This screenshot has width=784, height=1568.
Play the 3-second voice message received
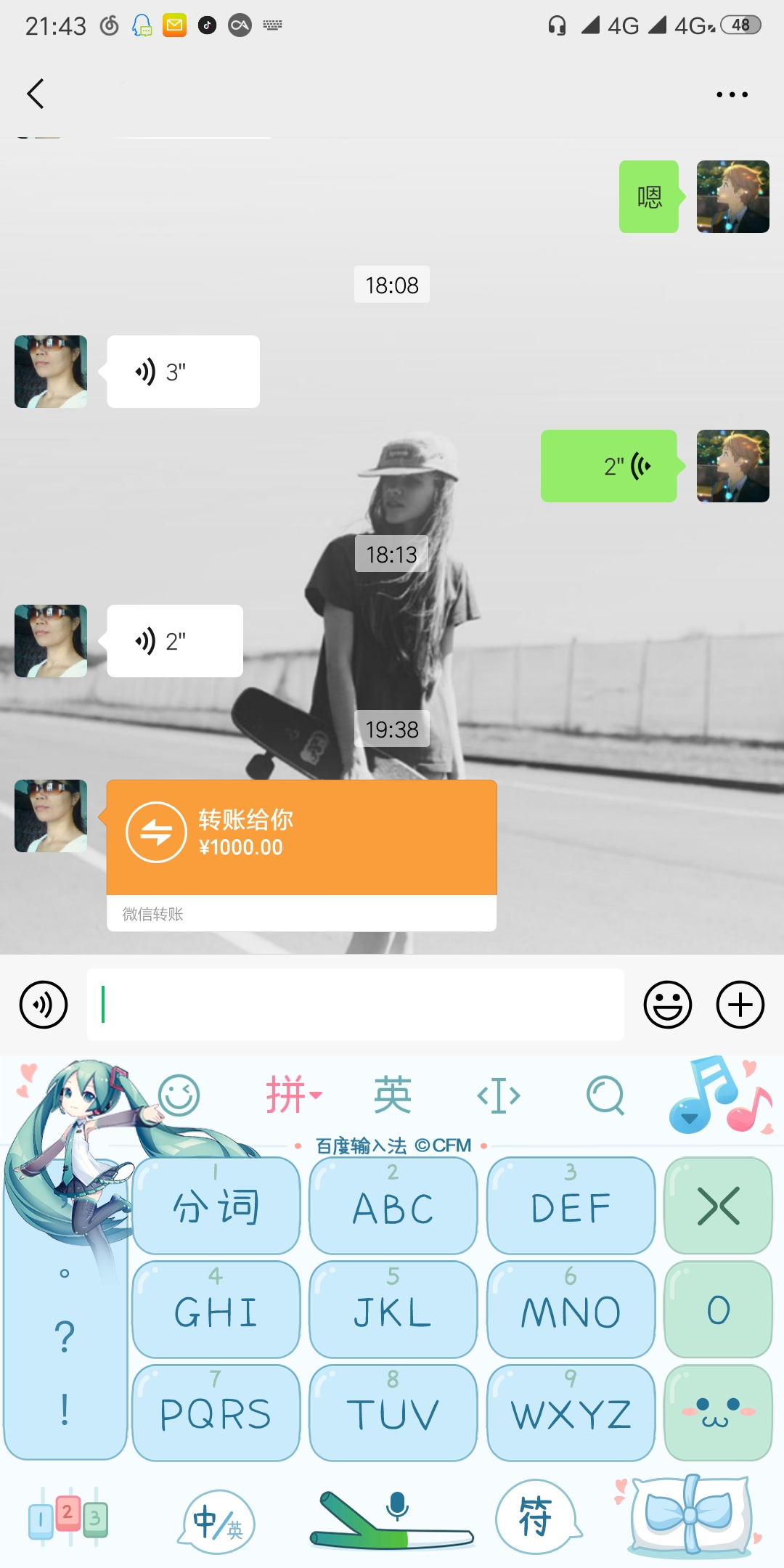tap(183, 372)
